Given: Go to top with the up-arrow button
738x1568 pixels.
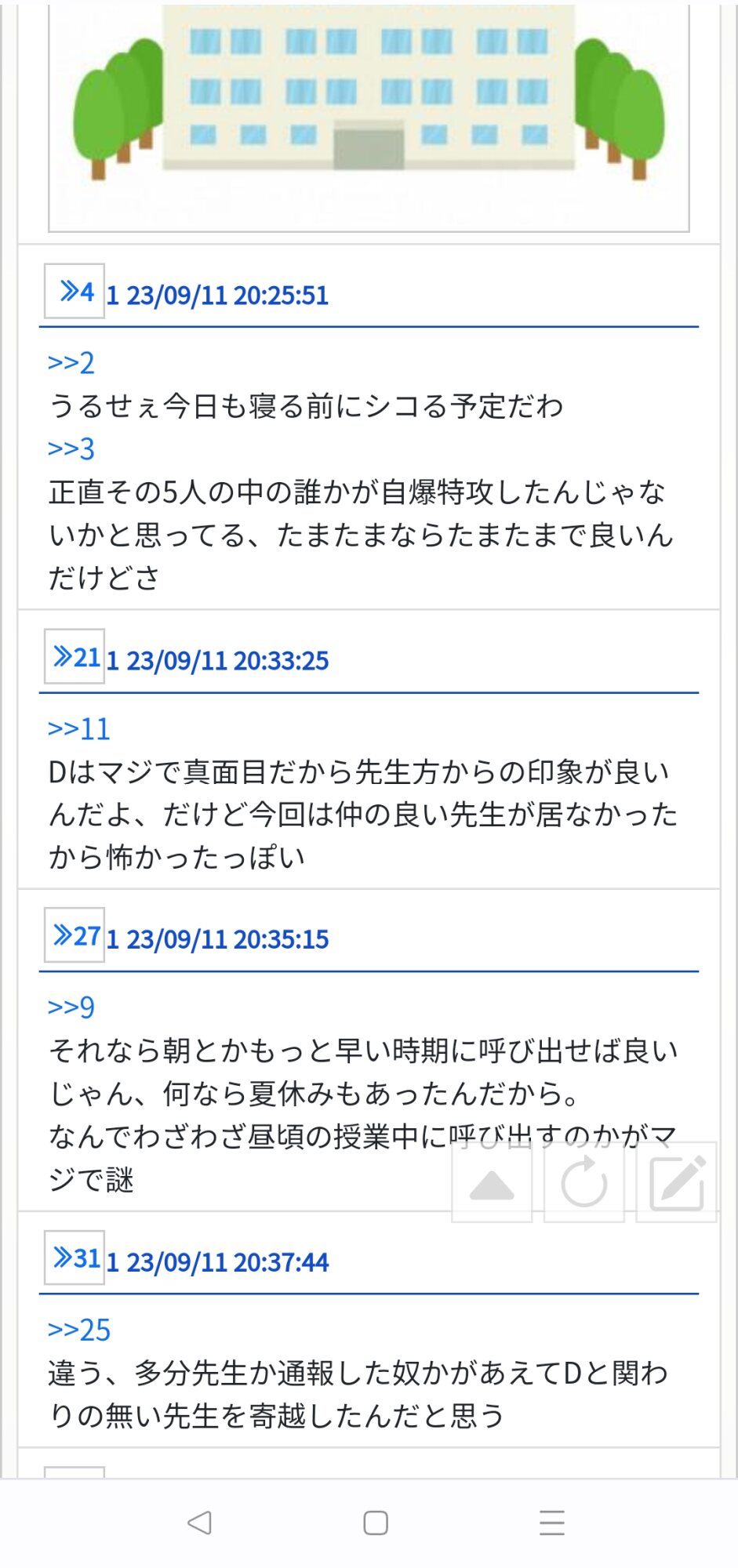Looking at the screenshot, I should point(492,1183).
